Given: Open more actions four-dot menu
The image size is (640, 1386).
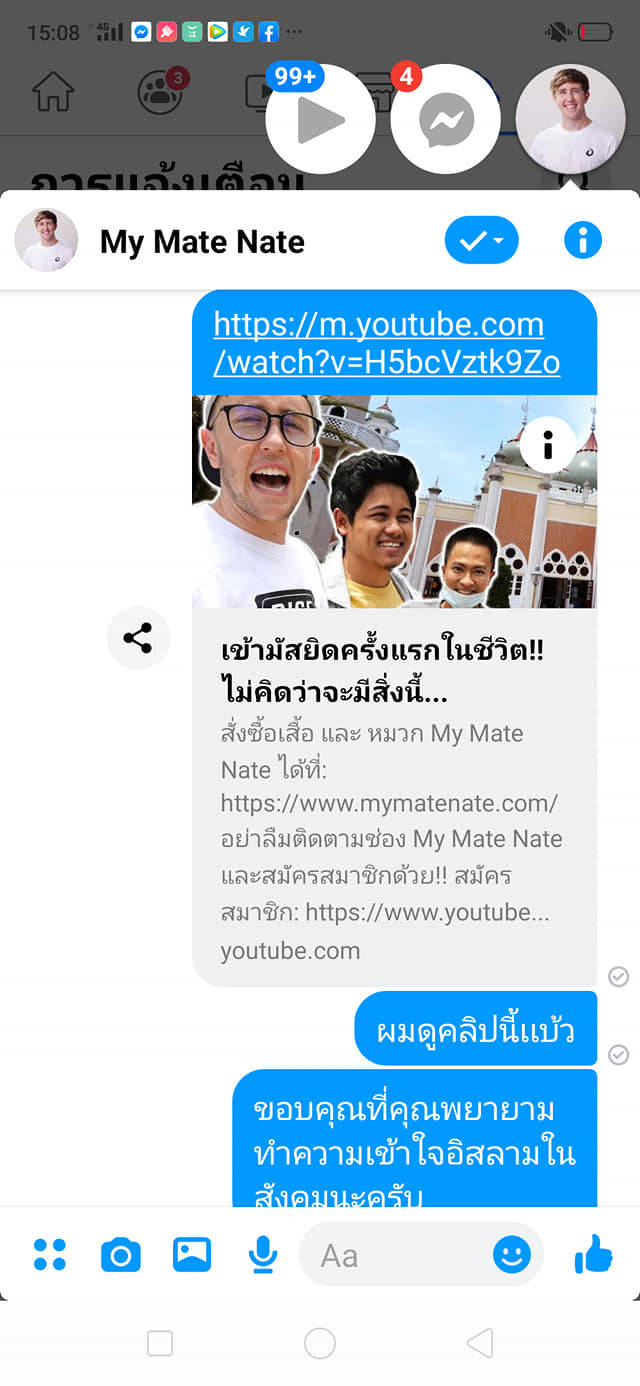Looking at the screenshot, I should click(49, 1254).
